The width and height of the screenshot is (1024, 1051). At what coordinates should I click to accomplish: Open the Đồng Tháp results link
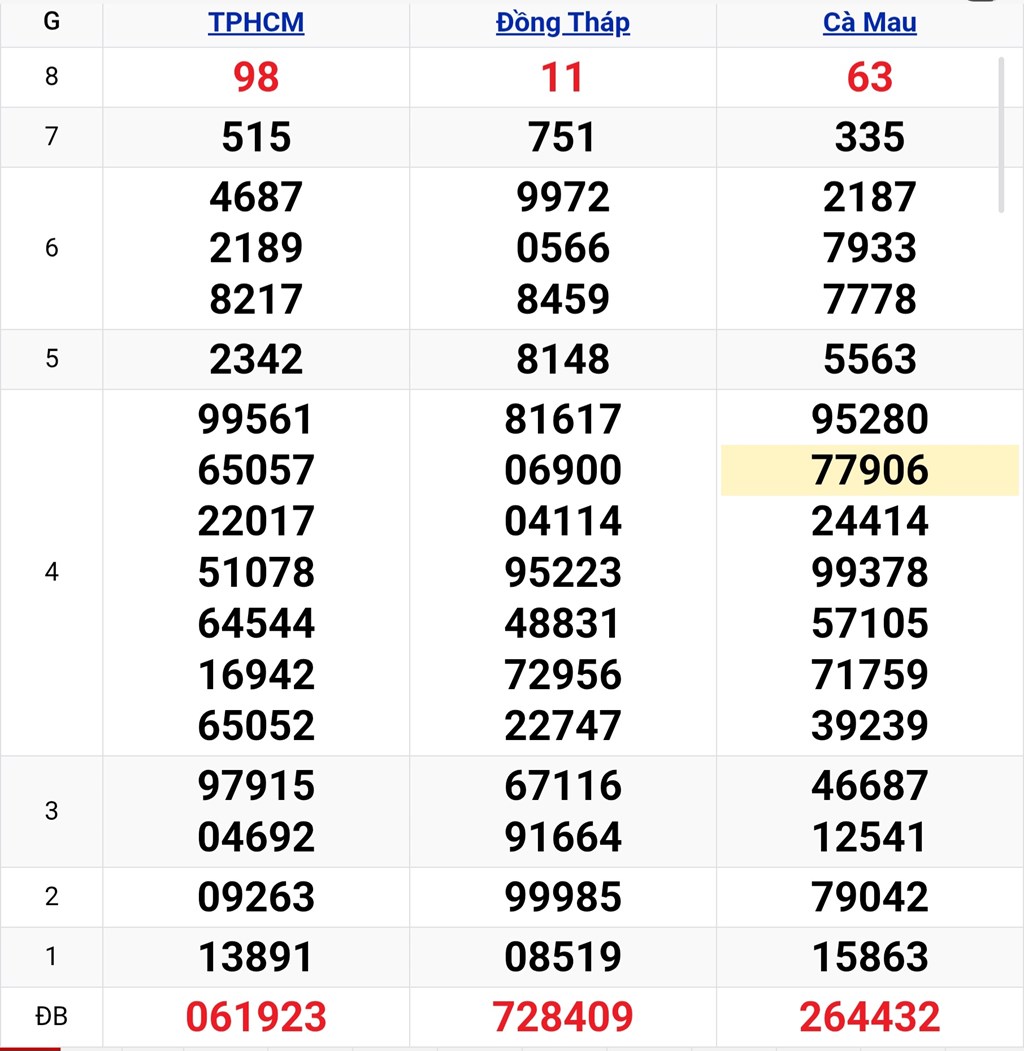(x=563, y=23)
